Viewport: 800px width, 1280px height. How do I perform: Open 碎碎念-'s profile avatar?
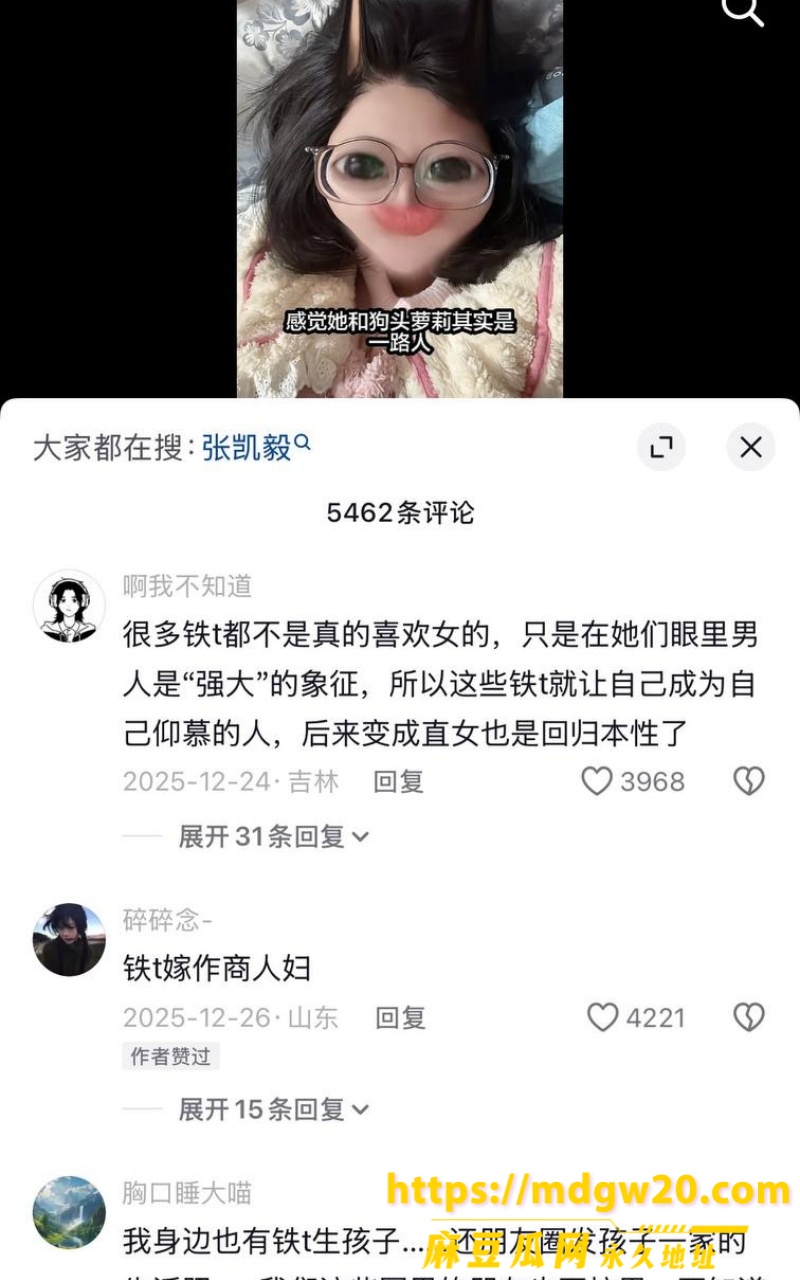click(69, 940)
